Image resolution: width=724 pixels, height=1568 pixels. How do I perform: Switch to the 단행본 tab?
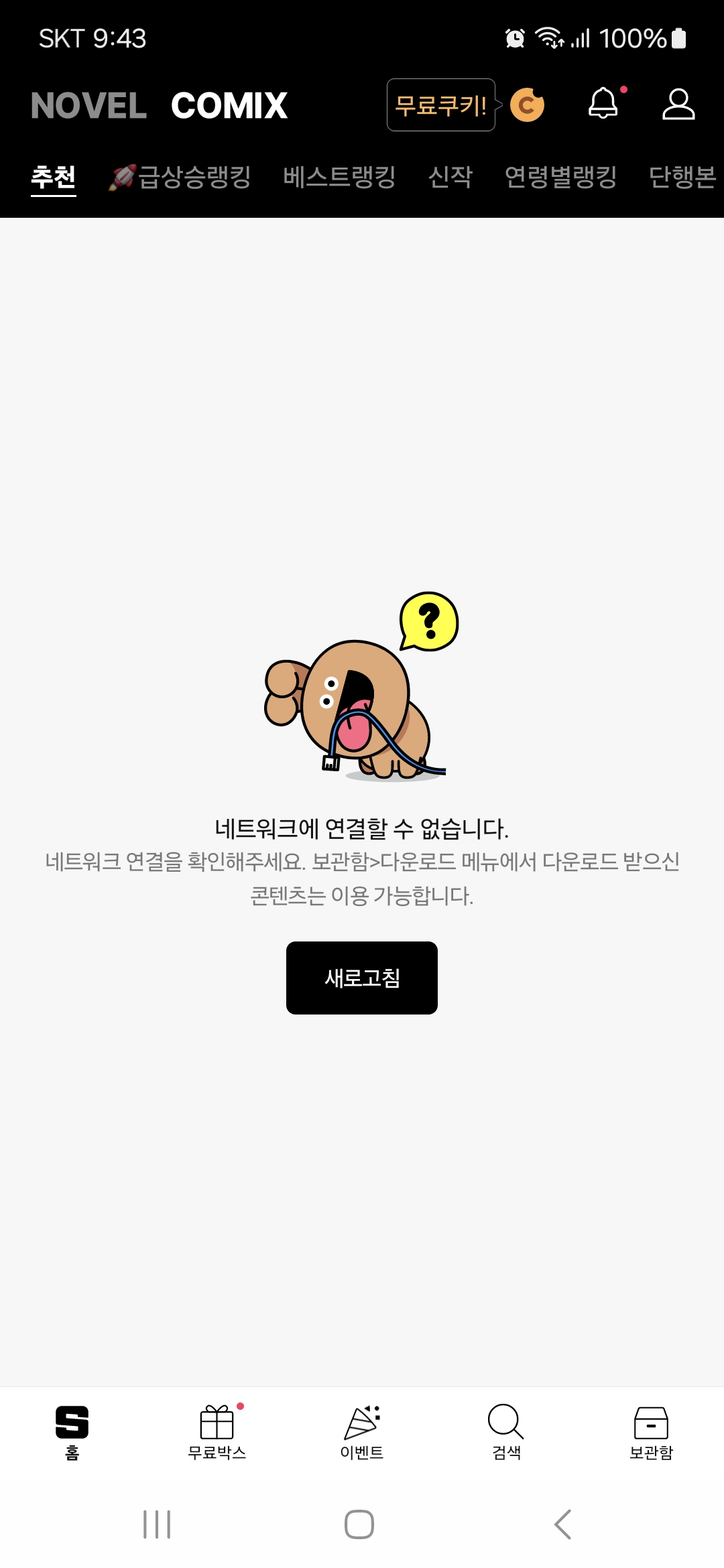point(682,178)
